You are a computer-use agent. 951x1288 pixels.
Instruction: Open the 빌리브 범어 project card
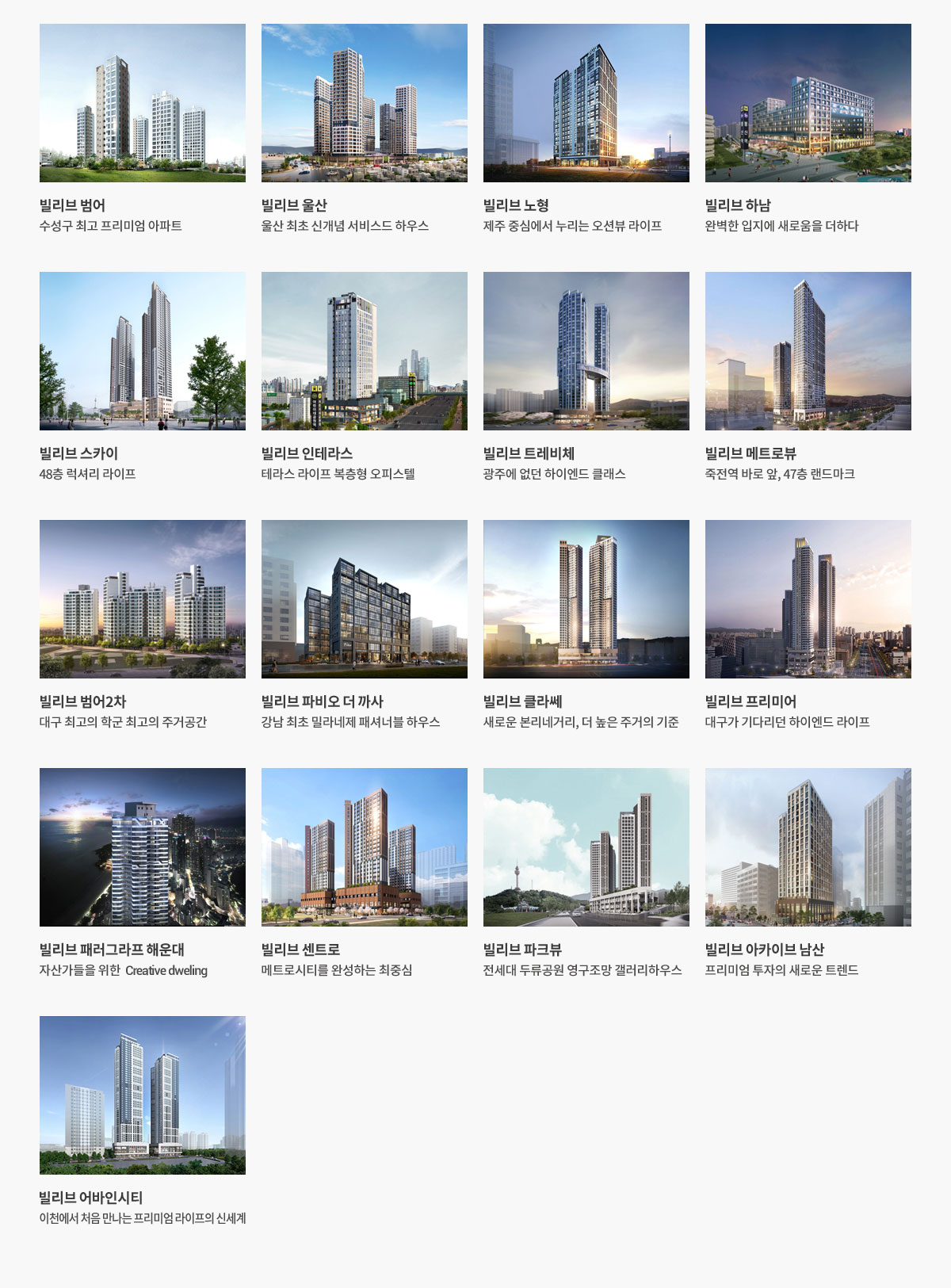(x=143, y=103)
